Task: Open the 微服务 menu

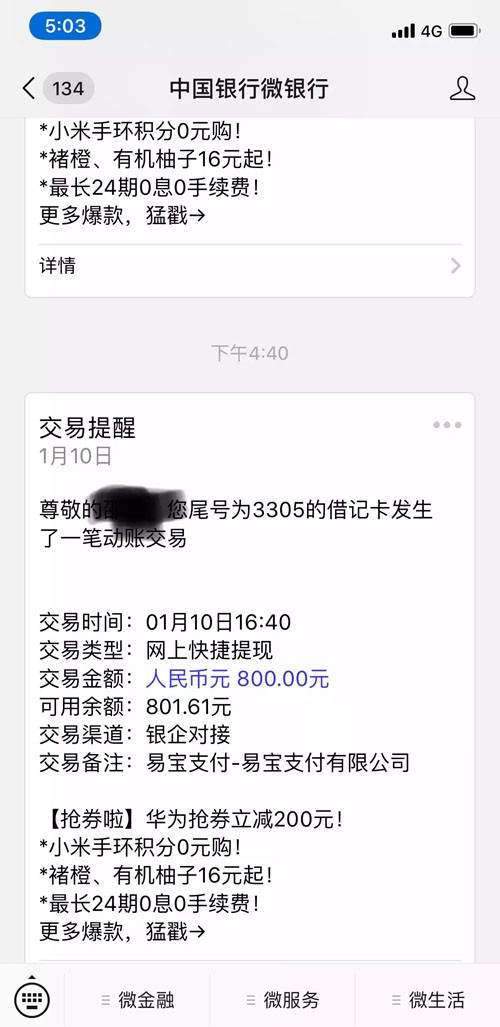Action: [283, 1000]
